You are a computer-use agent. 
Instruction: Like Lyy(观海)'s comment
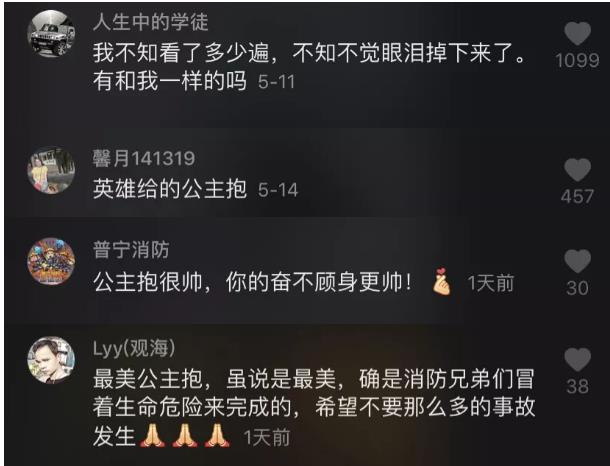point(577,359)
